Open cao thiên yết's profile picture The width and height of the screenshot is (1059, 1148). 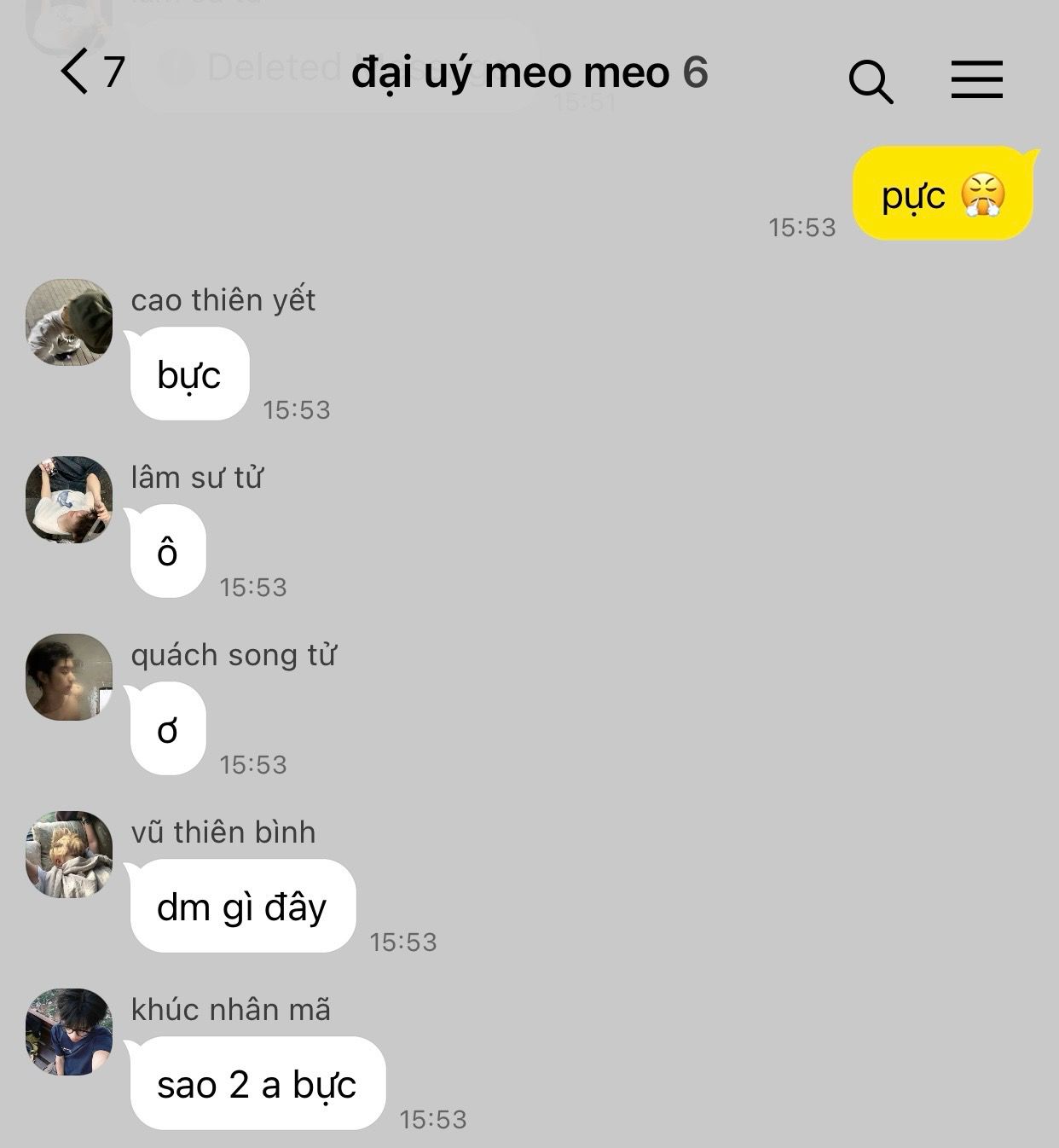click(x=69, y=322)
